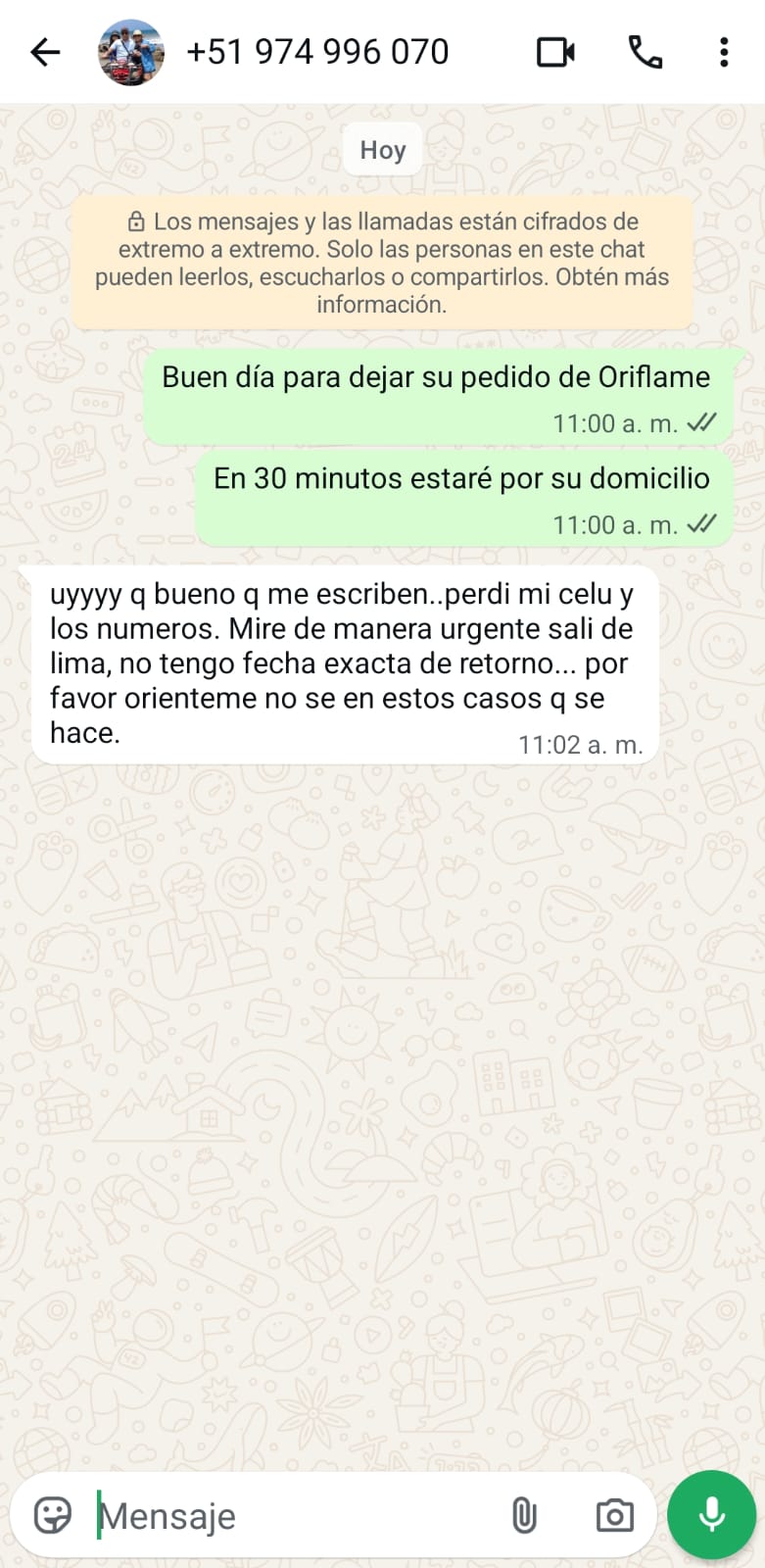Open contact profile picture for +51 974 996 070
Image resolution: width=765 pixels, height=1568 pixels.
click(131, 52)
